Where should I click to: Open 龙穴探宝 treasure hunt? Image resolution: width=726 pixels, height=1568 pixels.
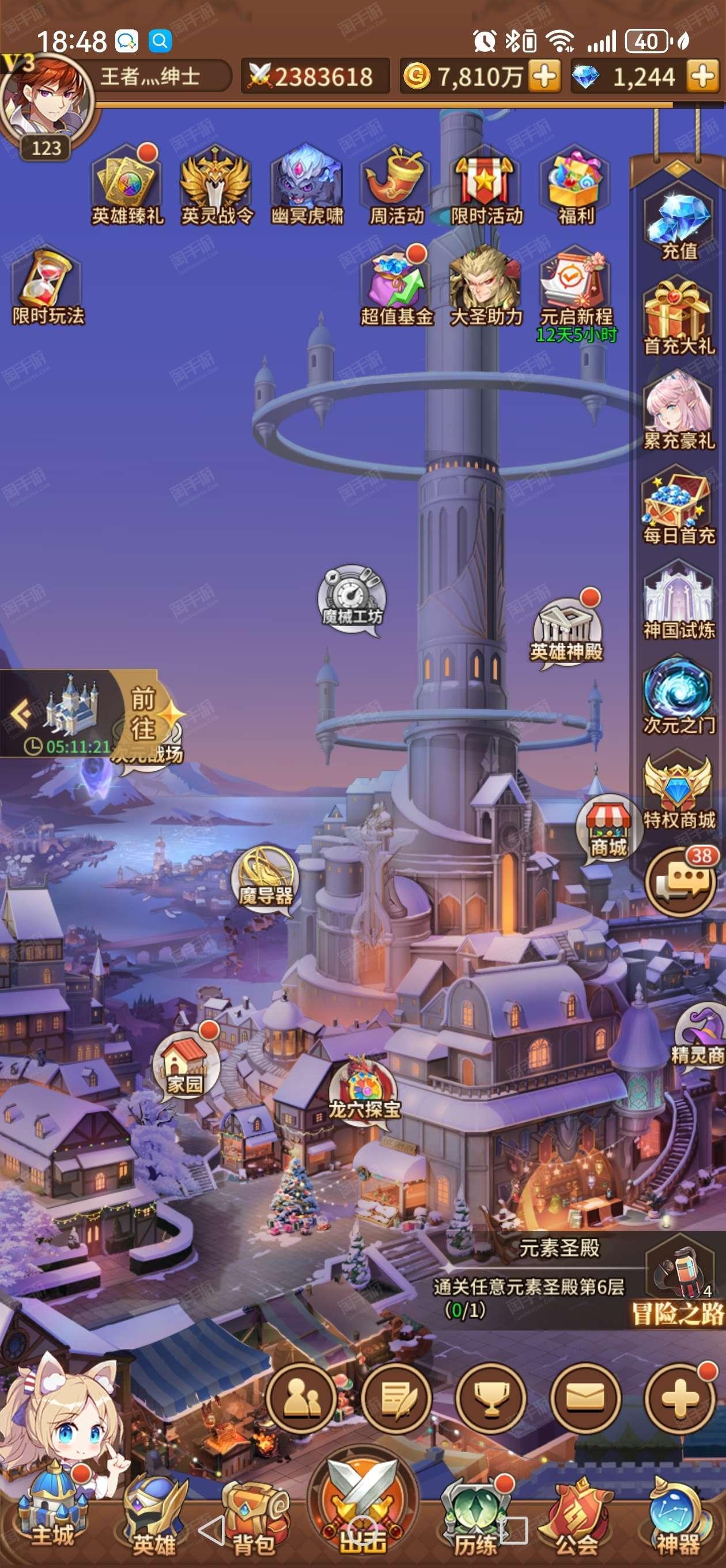364,1091
